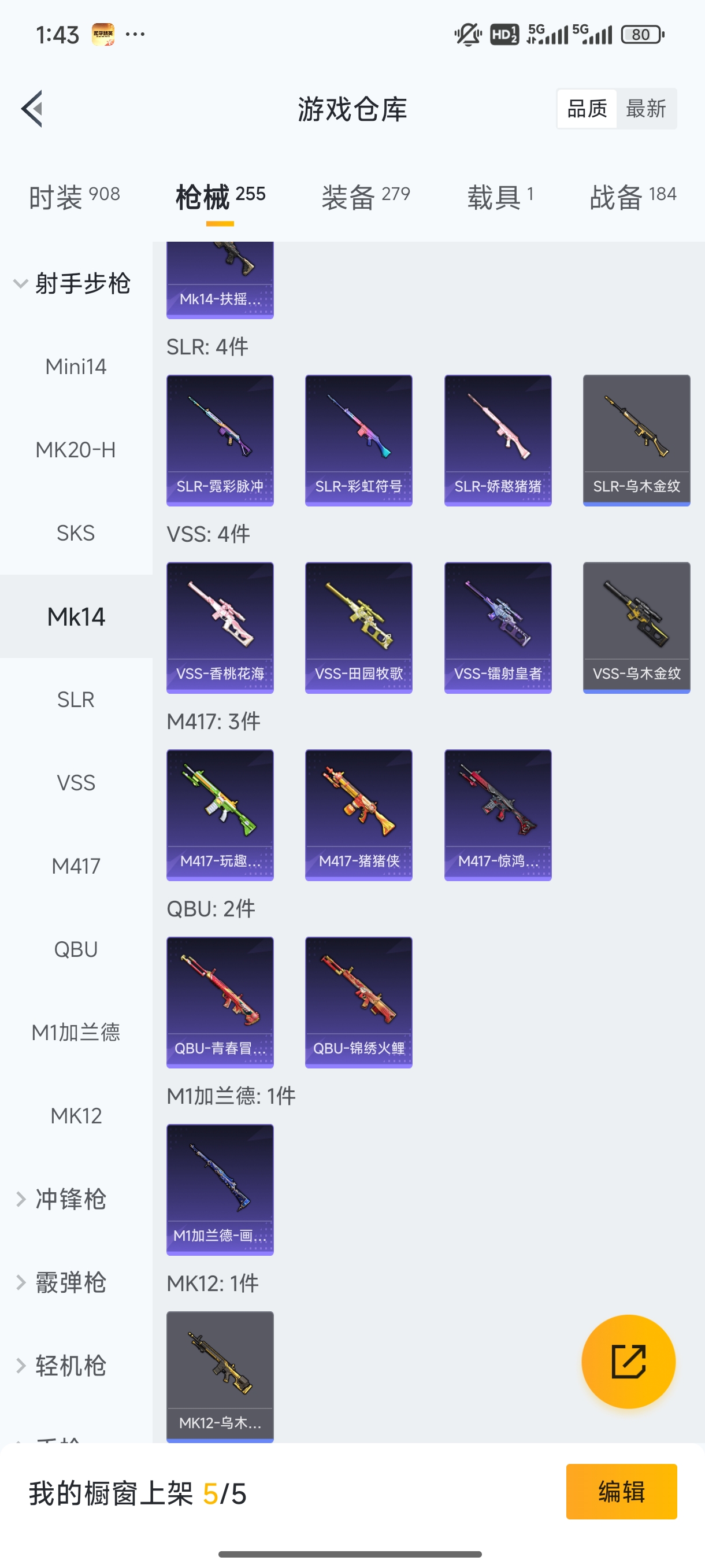This screenshot has width=705, height=1568.
Task: Jump to MK20-H weapons
Action: pos(76,450)
